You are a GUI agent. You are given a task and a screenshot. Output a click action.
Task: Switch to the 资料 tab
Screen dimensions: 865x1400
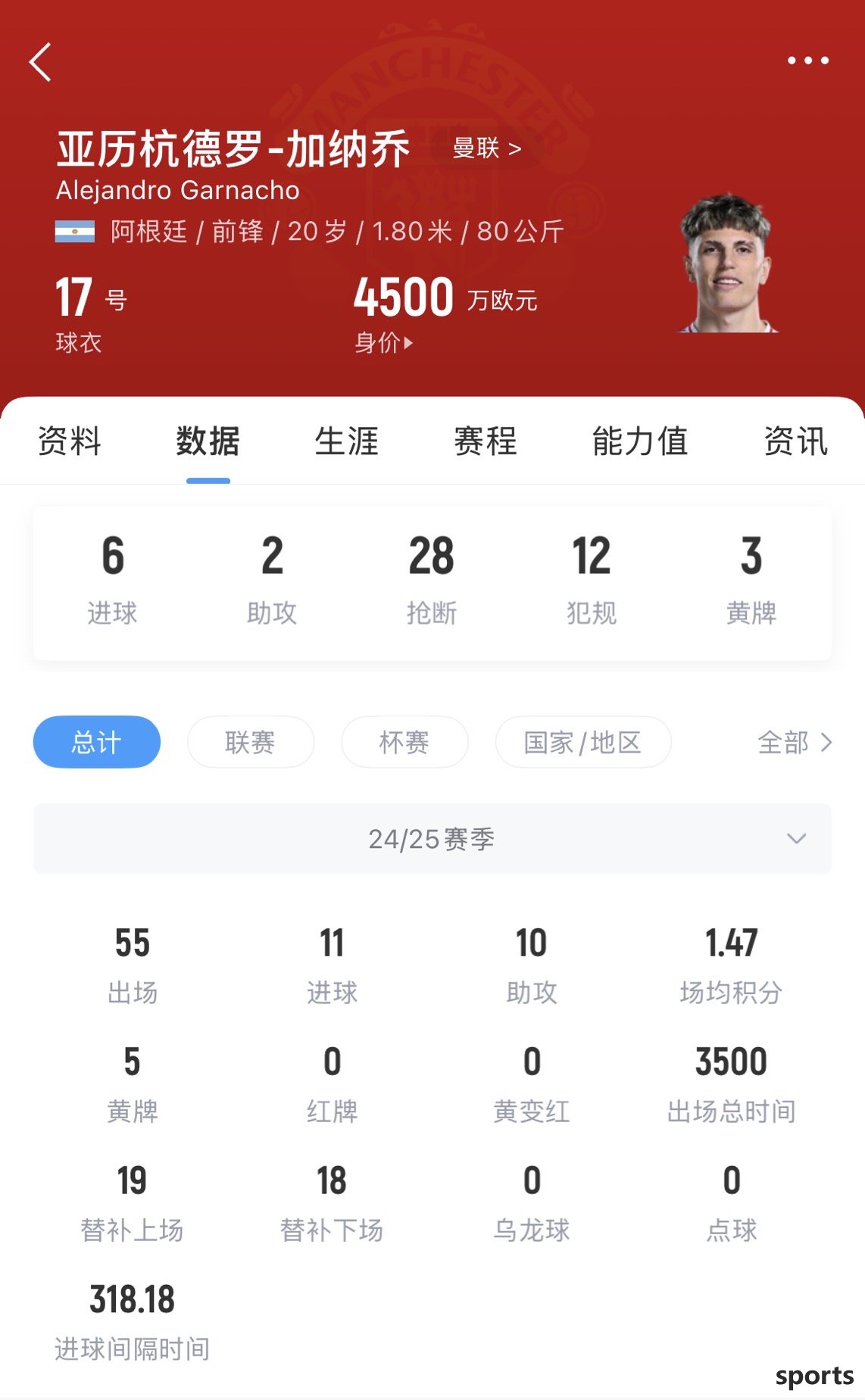(x=70, y=441)
